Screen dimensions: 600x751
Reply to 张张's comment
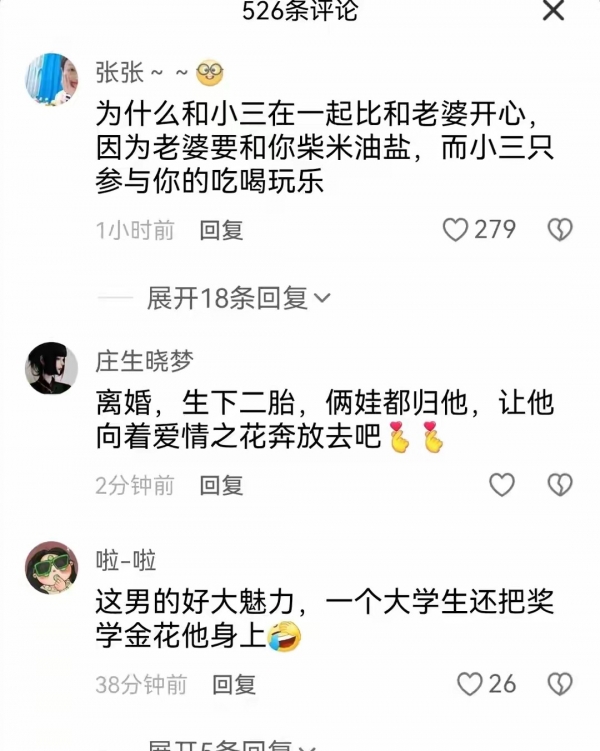tap(221, 230)
